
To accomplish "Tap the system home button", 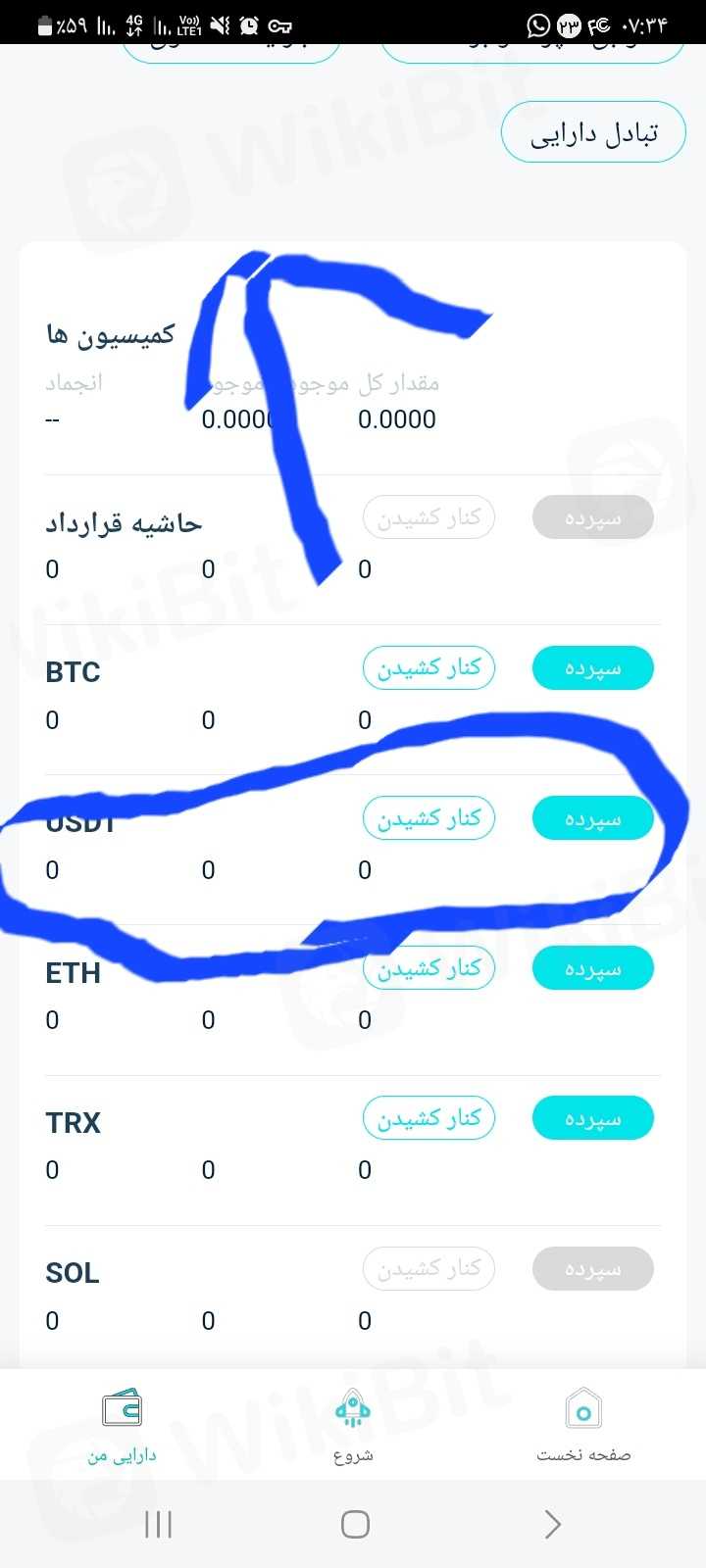I will [355, 1524].
